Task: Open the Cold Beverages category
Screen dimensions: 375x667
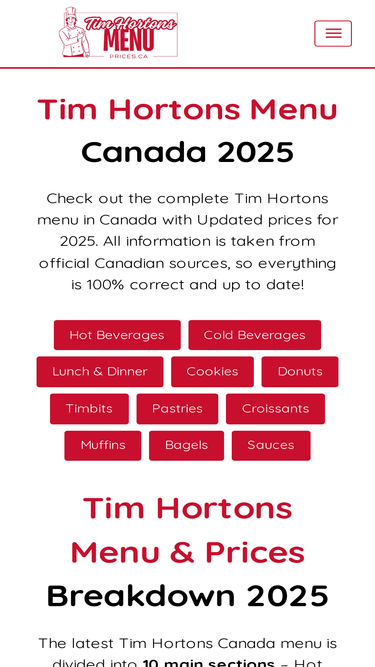Action: point(254,335)
